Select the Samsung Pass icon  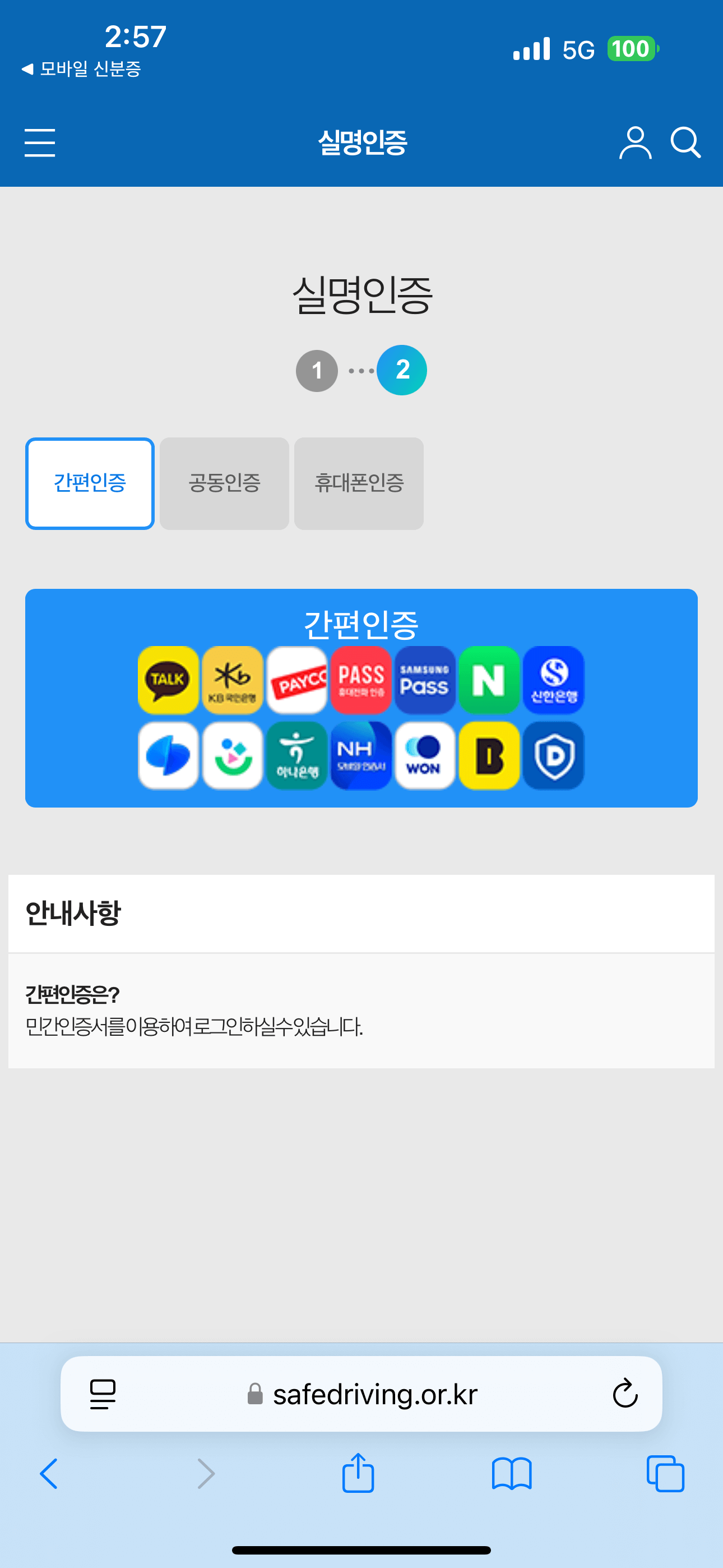[424, 680]
